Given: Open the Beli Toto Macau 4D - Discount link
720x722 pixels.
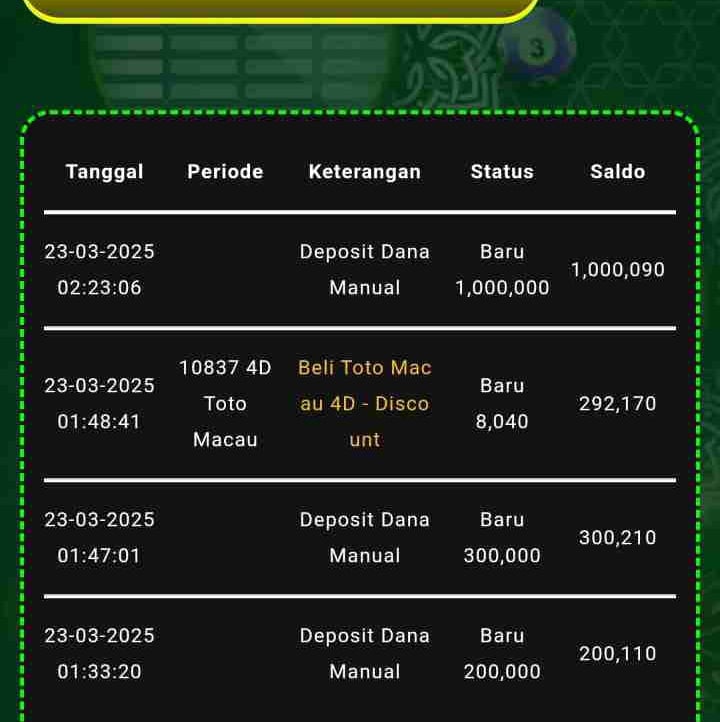Looking at the screenshot, I should (364, 403).
